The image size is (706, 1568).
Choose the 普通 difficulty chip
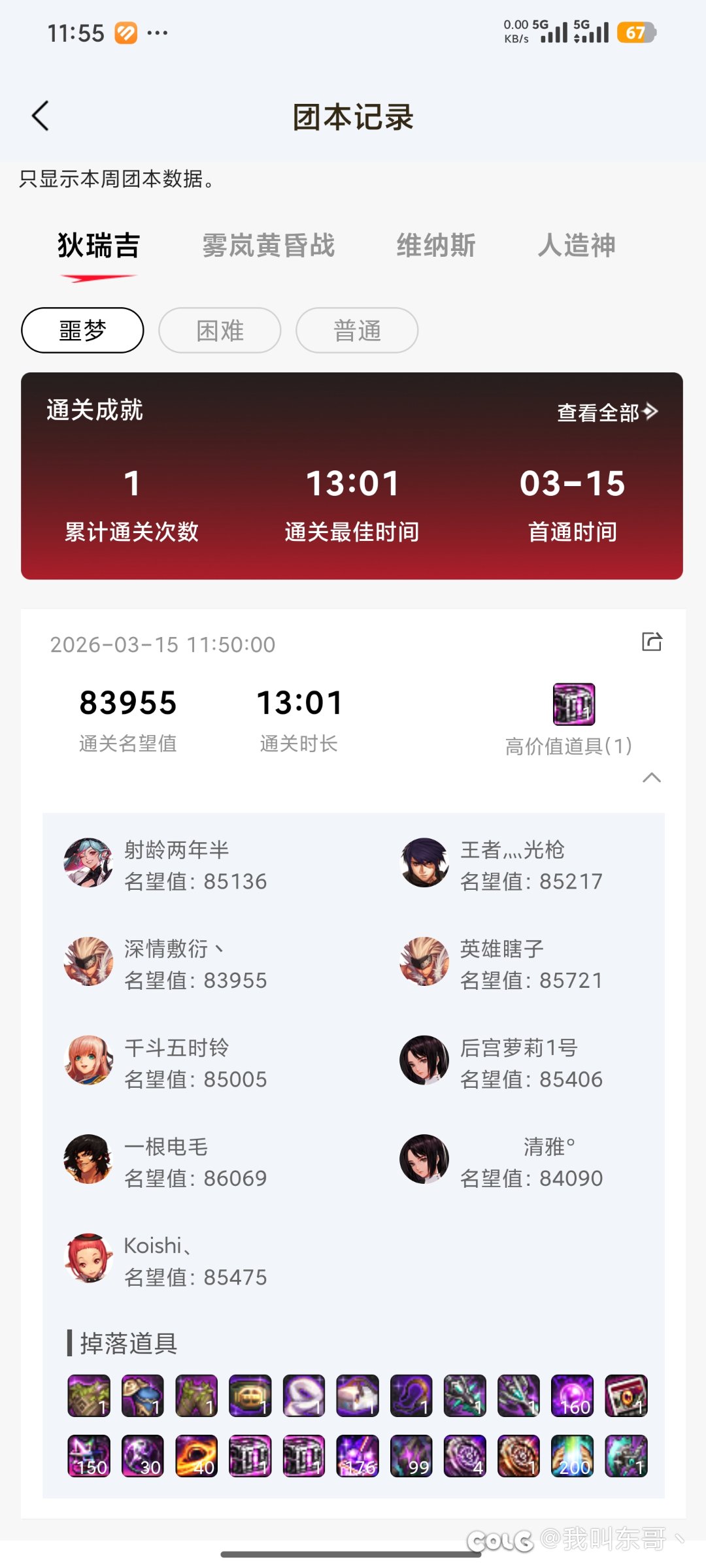(357, 331)
